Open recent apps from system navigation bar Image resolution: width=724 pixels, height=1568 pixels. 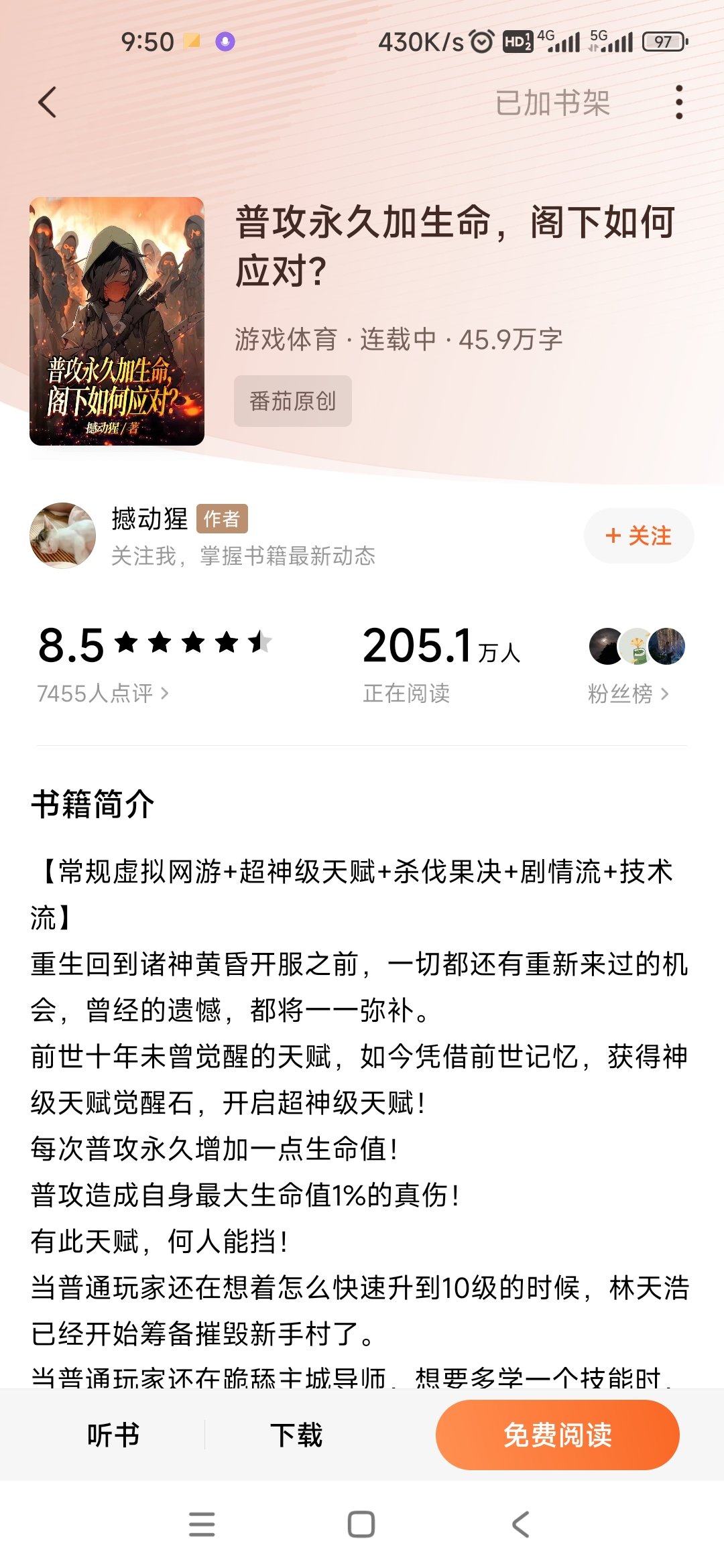pyautogui.click(x=202, y=1524)
